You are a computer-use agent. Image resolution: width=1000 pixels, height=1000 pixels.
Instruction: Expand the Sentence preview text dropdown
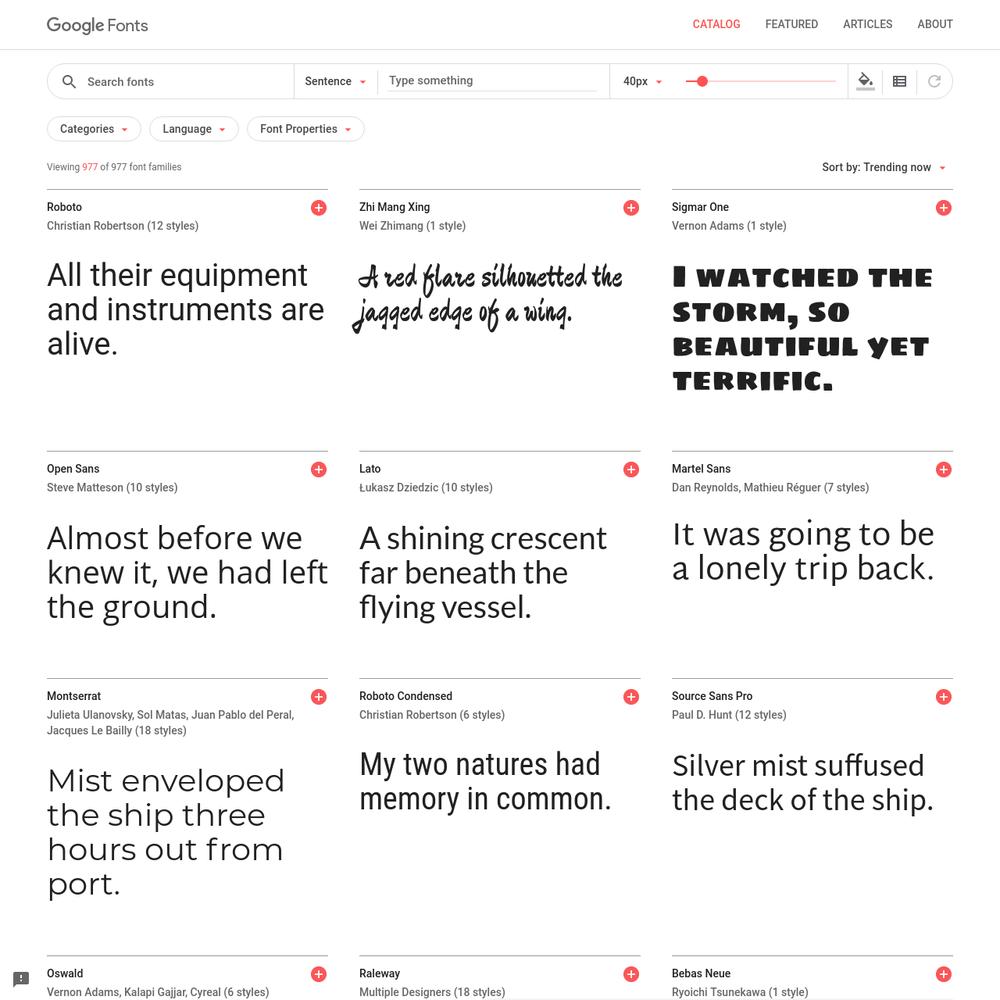(335, 82)
